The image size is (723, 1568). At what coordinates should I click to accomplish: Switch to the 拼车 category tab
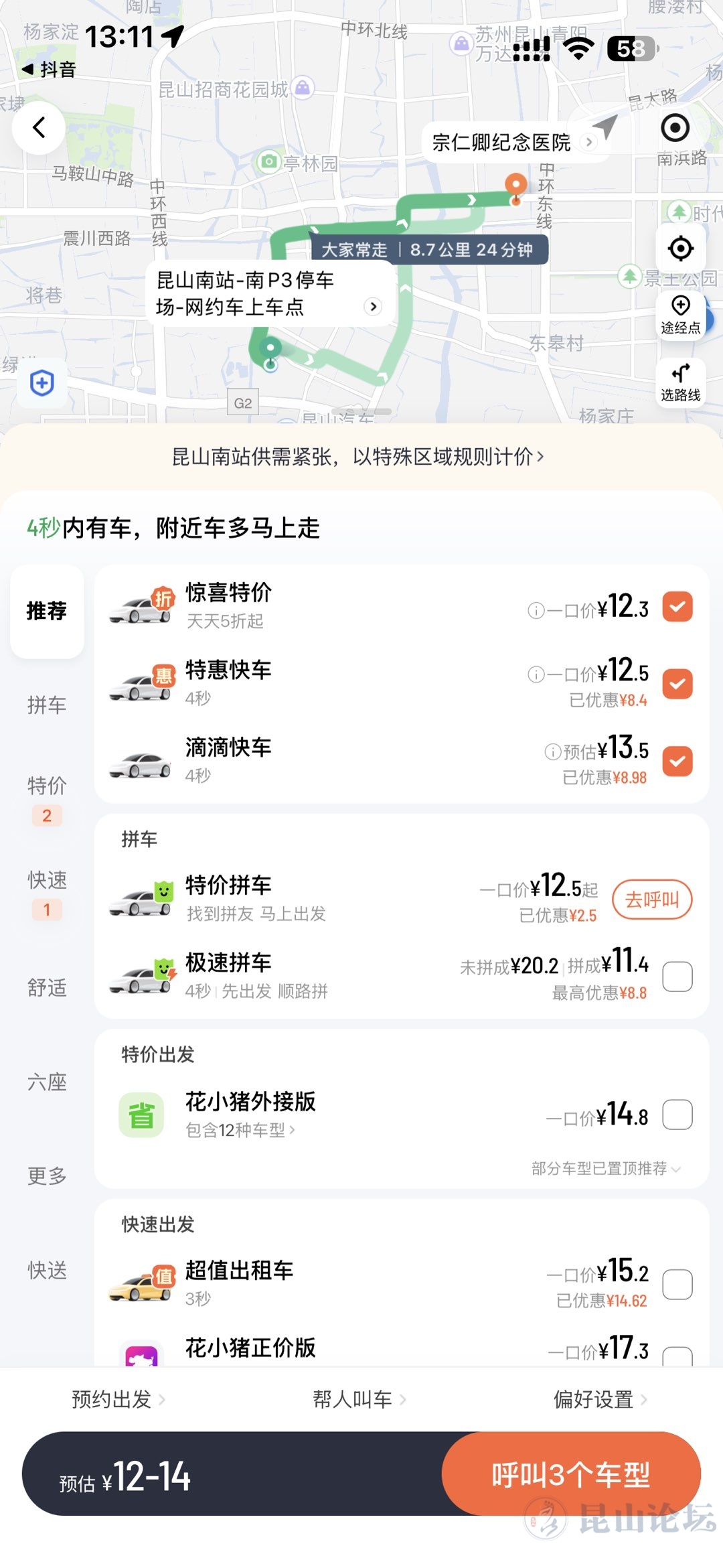tap(47, 705)
